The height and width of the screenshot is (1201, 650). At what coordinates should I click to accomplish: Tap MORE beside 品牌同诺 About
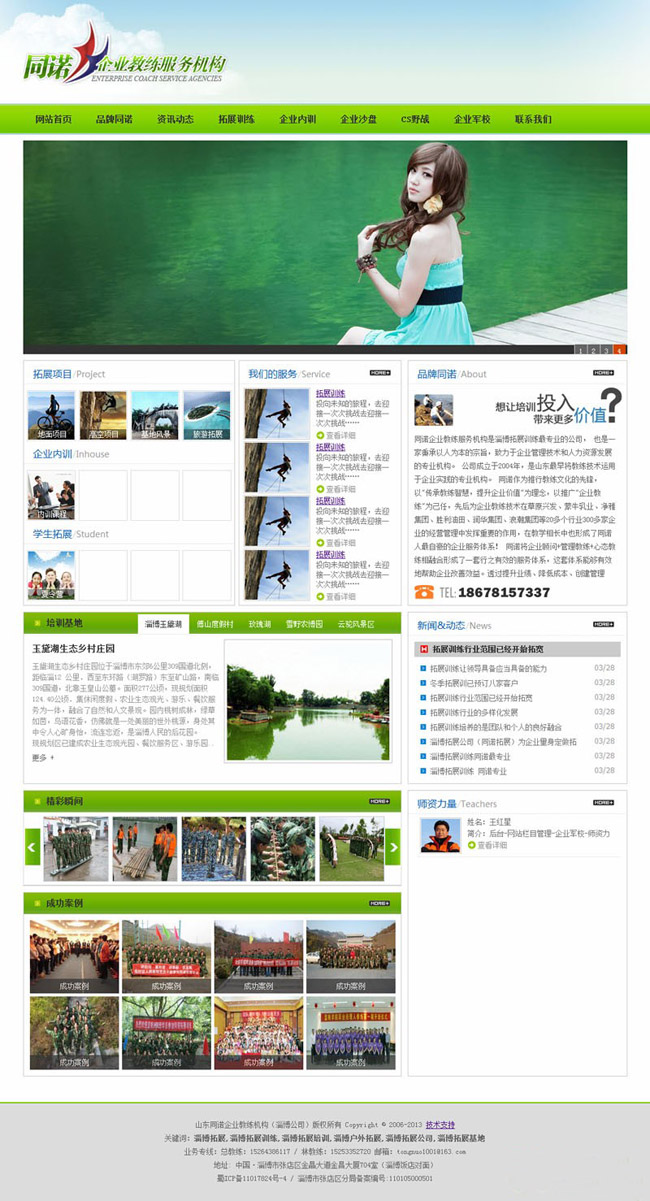(603, 373)
